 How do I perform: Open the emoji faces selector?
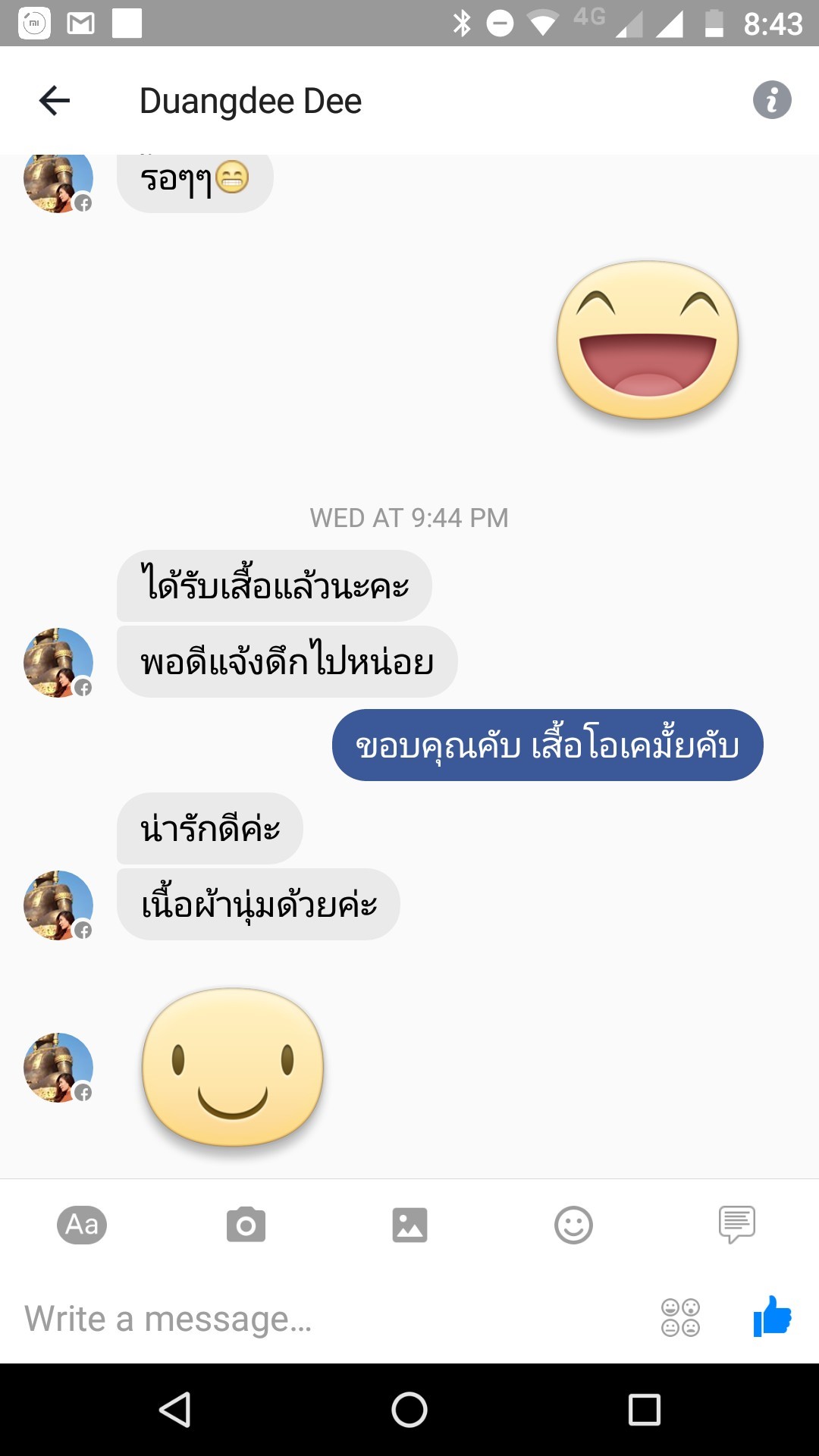coord(680,1317)
